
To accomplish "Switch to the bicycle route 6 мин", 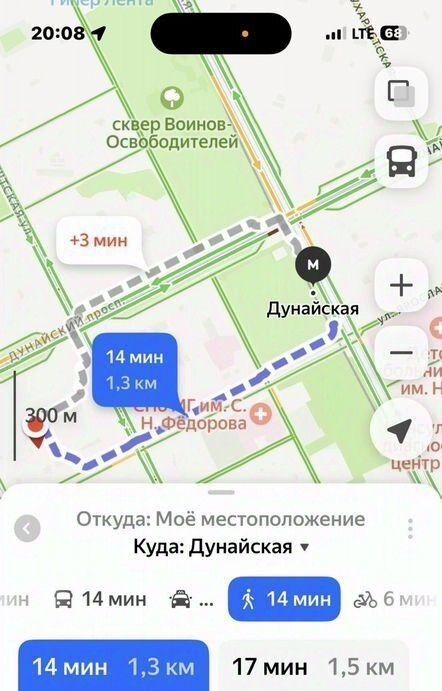I will click(x=395, y=599).
